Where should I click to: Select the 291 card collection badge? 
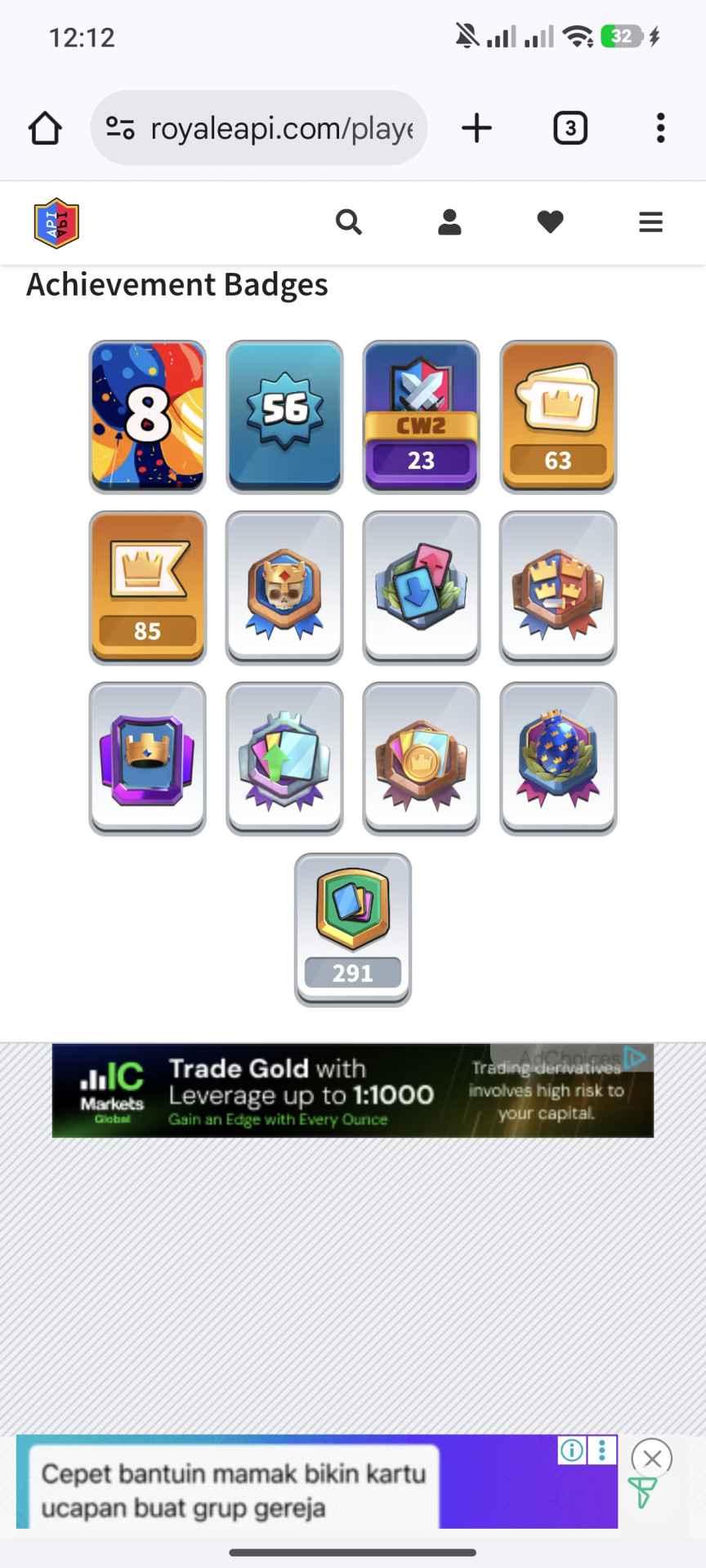tap(352, 929)
